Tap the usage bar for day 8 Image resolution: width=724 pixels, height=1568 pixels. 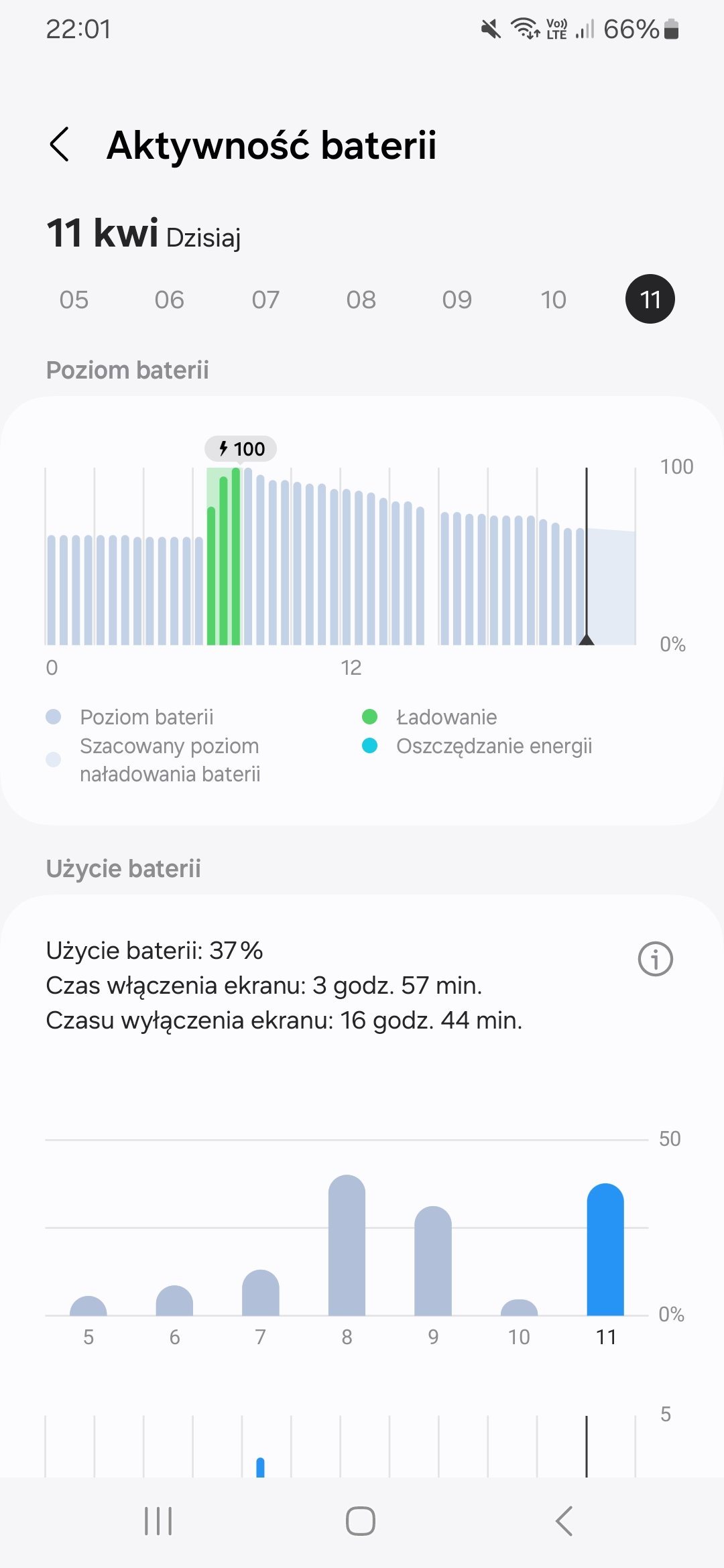pyautogui.click(x=347, y=1246)
